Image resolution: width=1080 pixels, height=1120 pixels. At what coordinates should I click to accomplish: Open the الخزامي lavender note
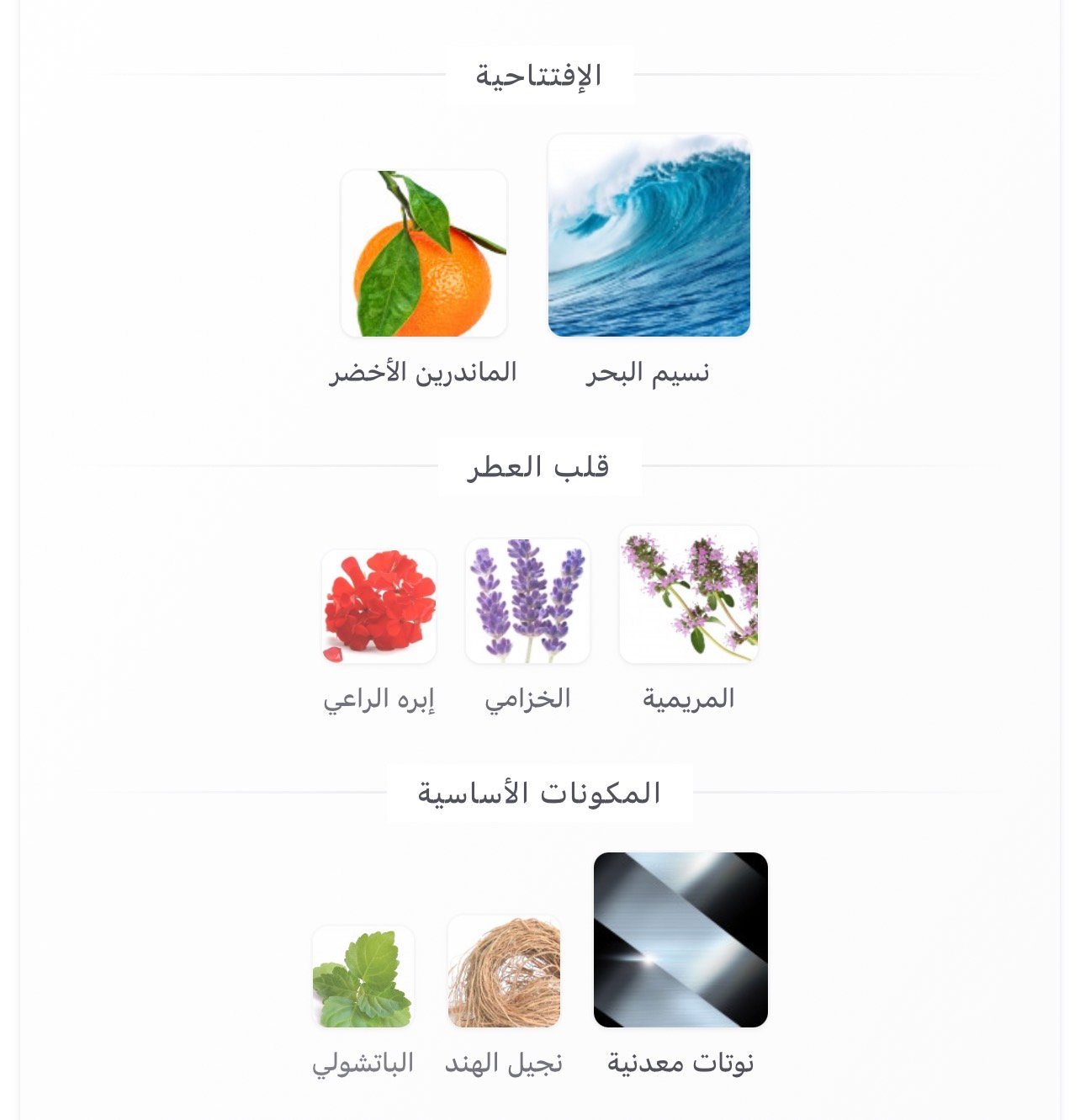tap(527, 601)
